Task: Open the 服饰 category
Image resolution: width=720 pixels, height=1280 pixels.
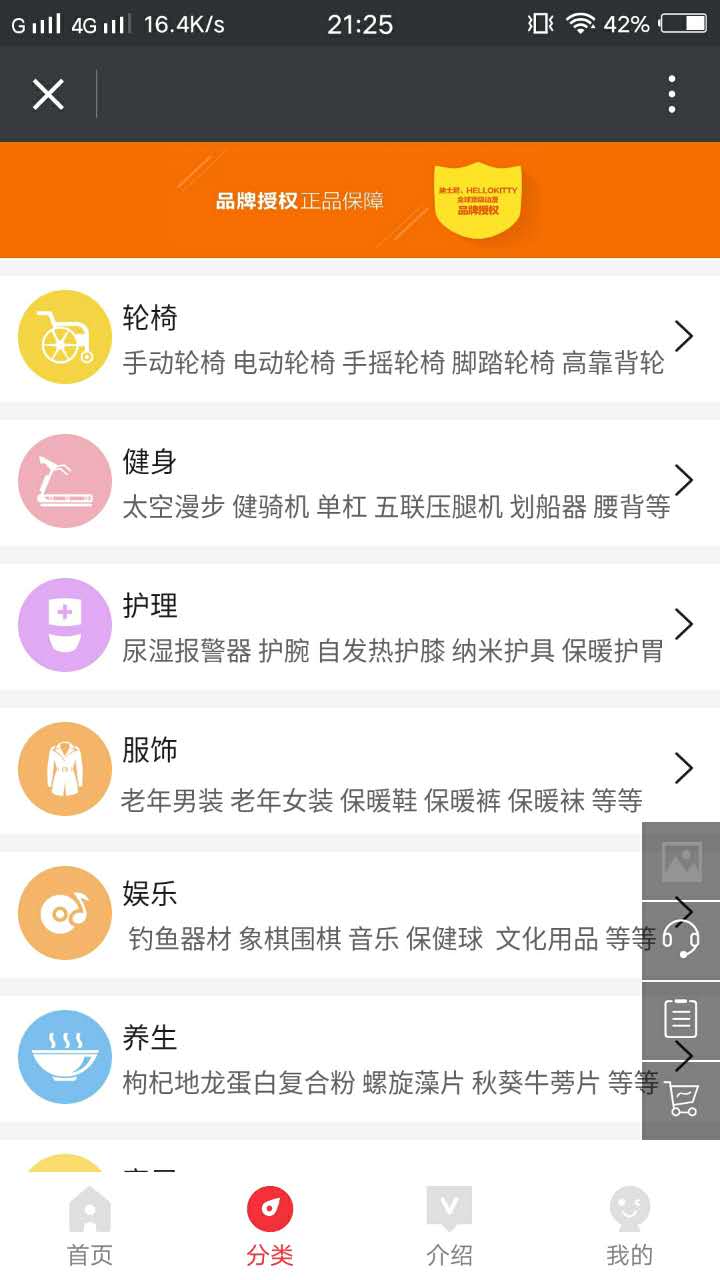Action: point(360,770)
